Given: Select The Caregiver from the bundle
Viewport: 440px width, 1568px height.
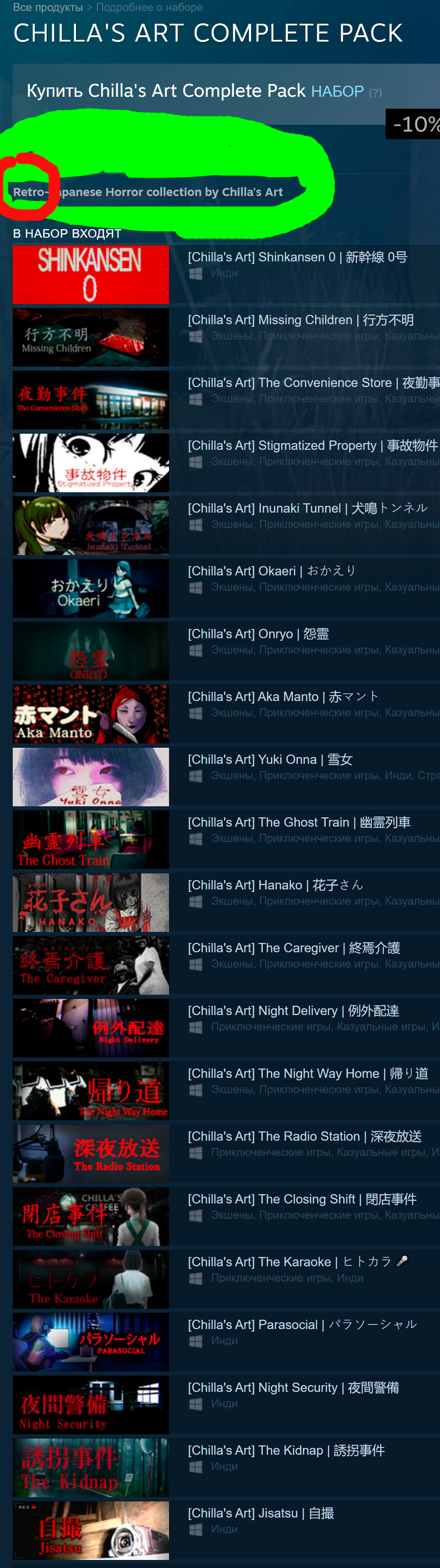Looking at the screenshot, I should pyautogui.click(x=294, y=948).
